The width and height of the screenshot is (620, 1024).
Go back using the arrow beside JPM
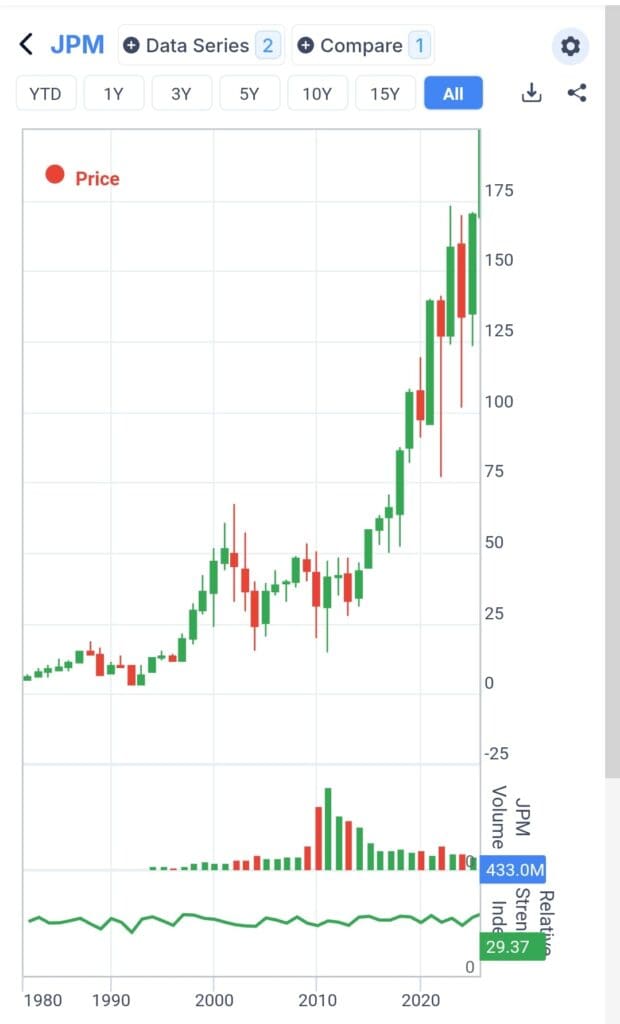(x=27, y=45)
